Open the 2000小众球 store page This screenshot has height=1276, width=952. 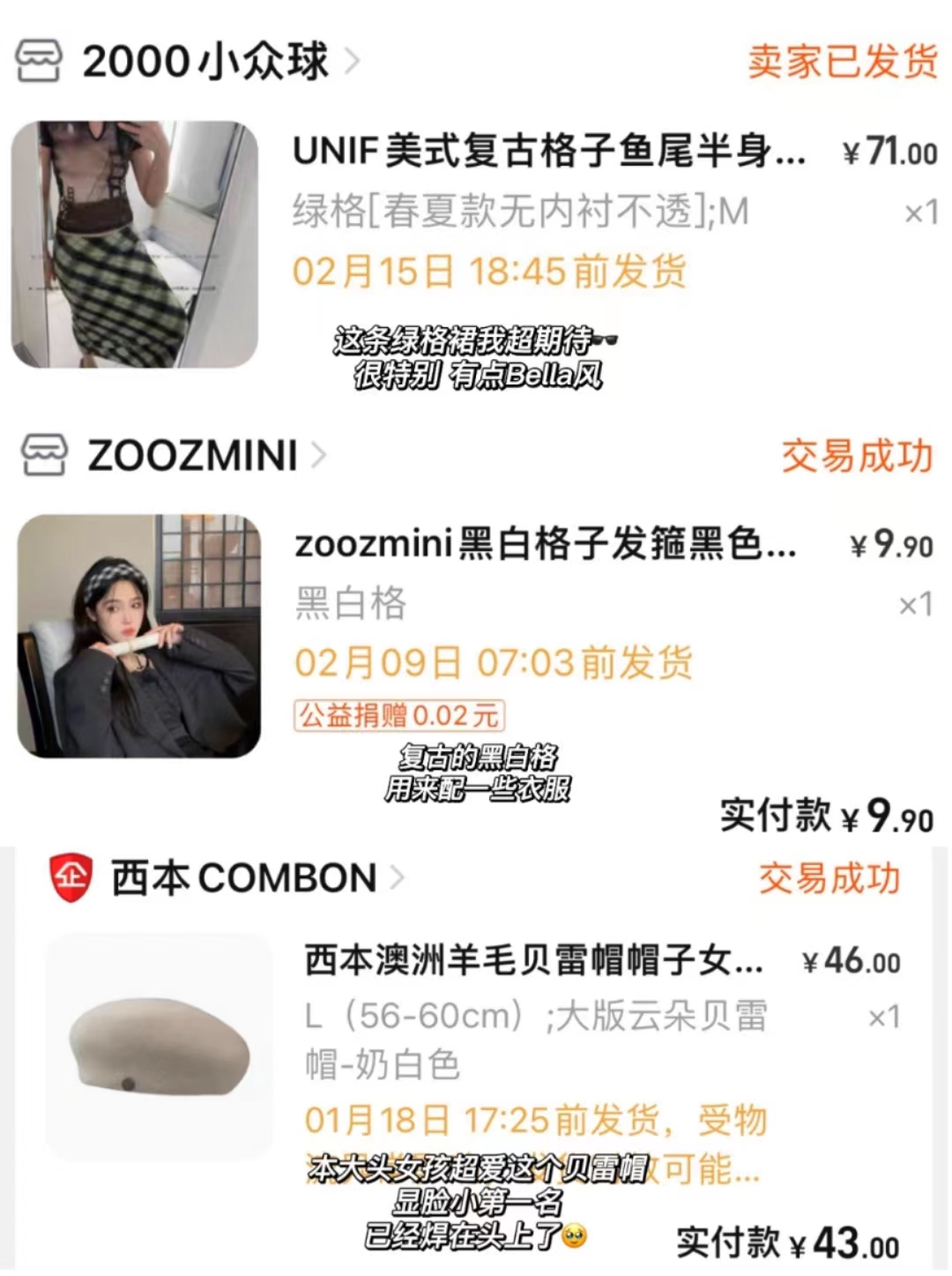212,58
